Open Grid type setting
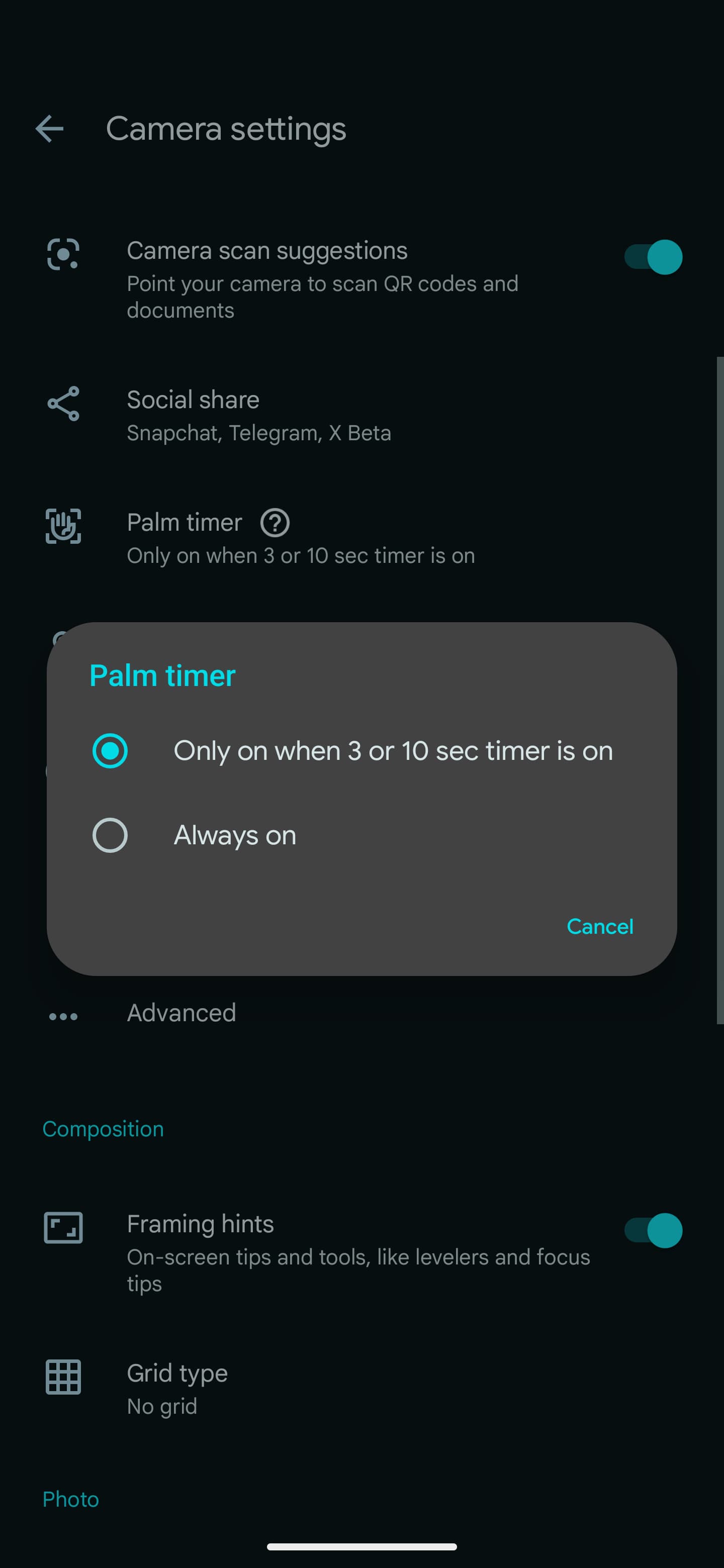 point(177,1389)
